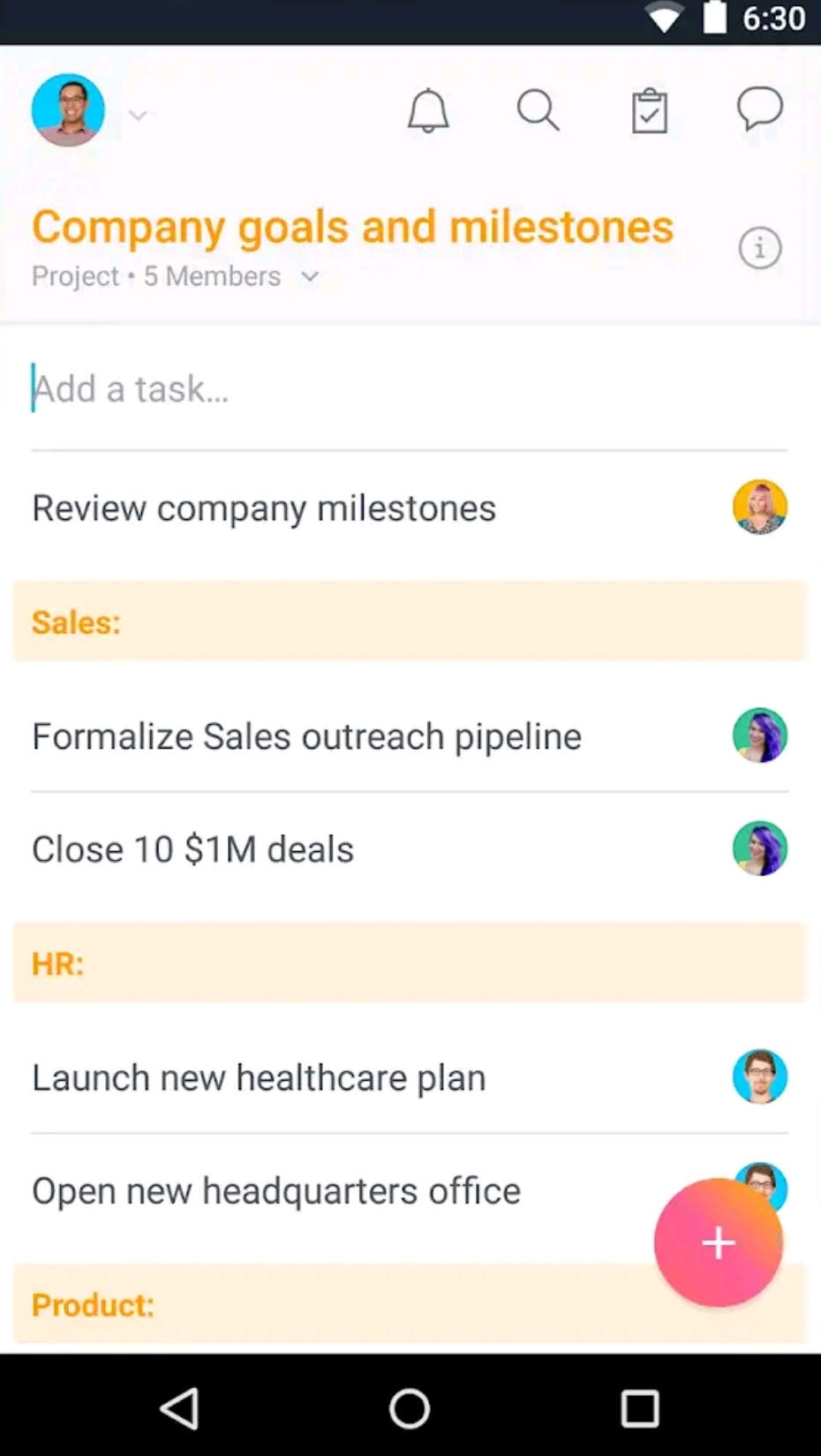
Task: Open Close 10 $1M deals task
Action: (410, 849)
